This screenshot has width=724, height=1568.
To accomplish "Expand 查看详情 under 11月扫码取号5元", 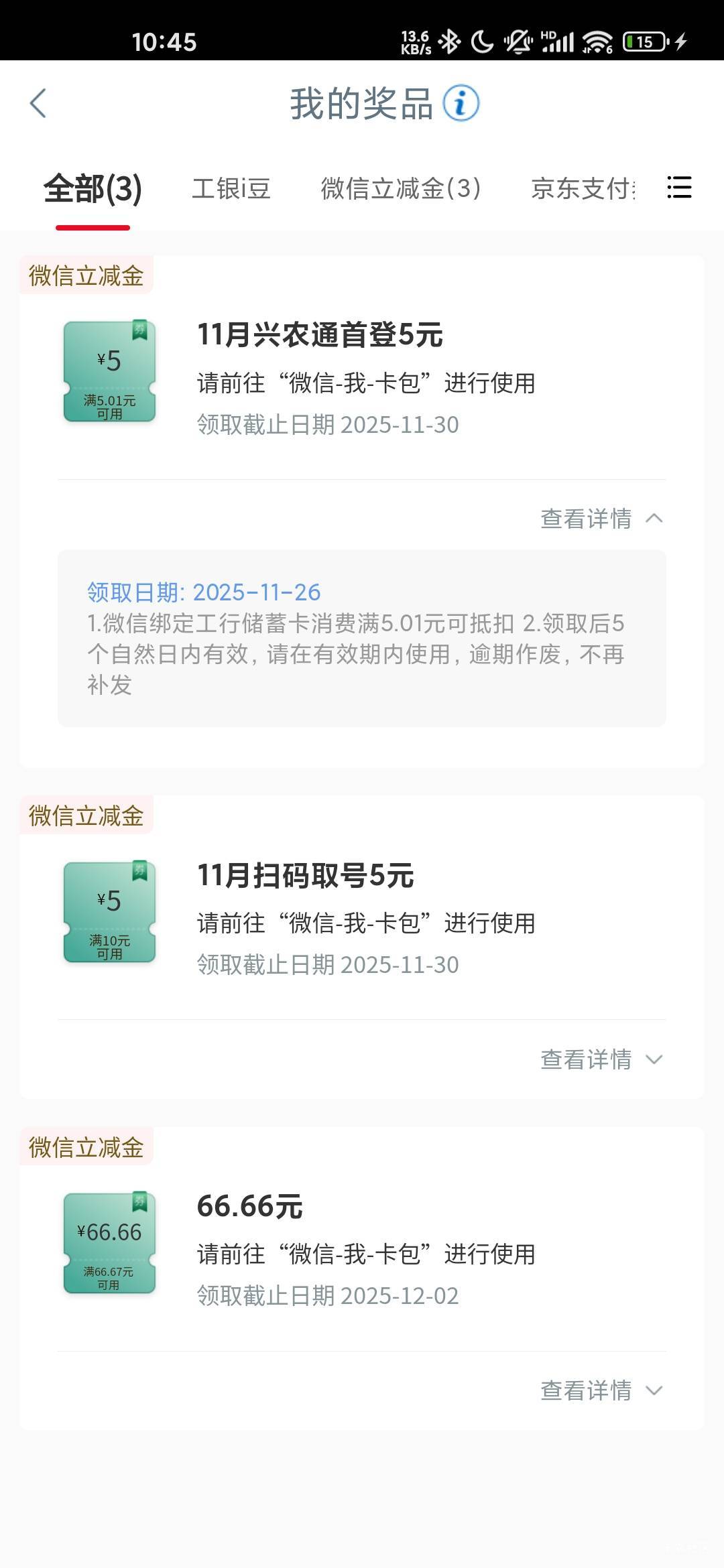I will 602,1059.
